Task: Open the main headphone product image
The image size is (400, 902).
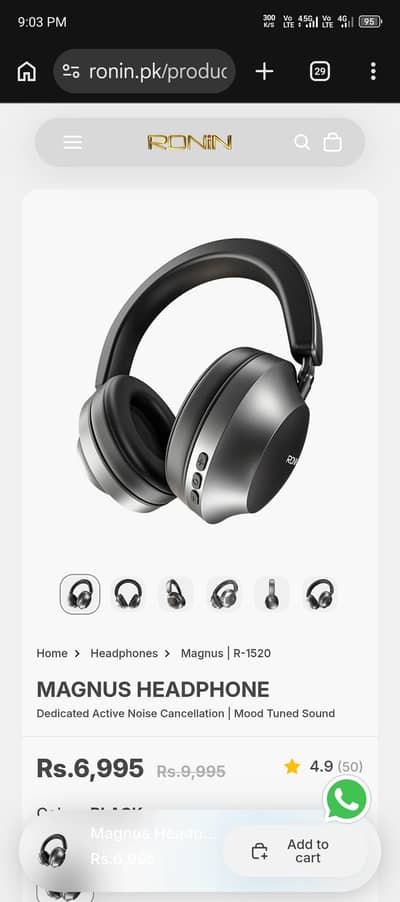Action: (200, 381)
